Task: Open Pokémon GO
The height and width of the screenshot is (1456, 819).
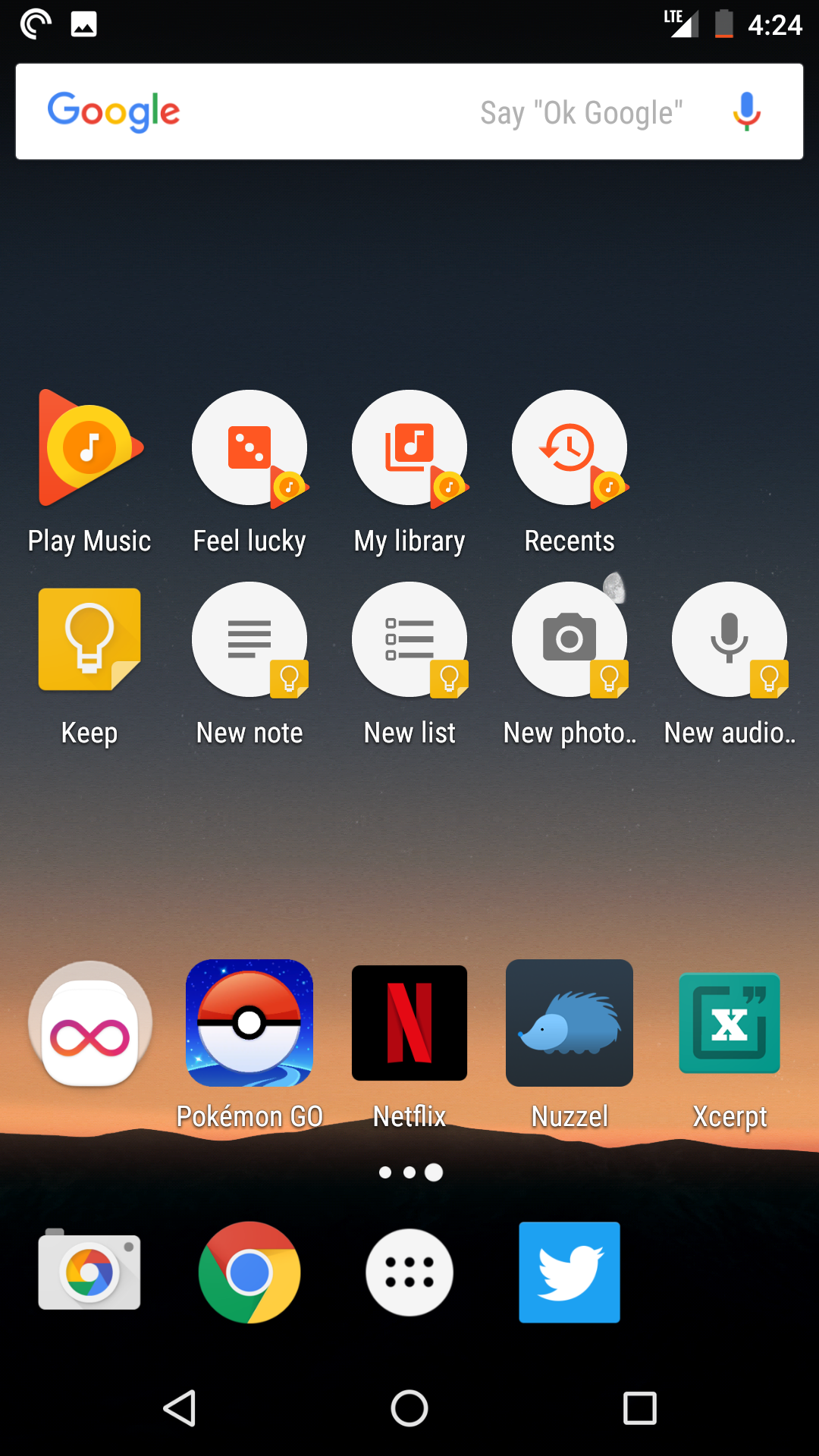Action: coord(249,1022)
